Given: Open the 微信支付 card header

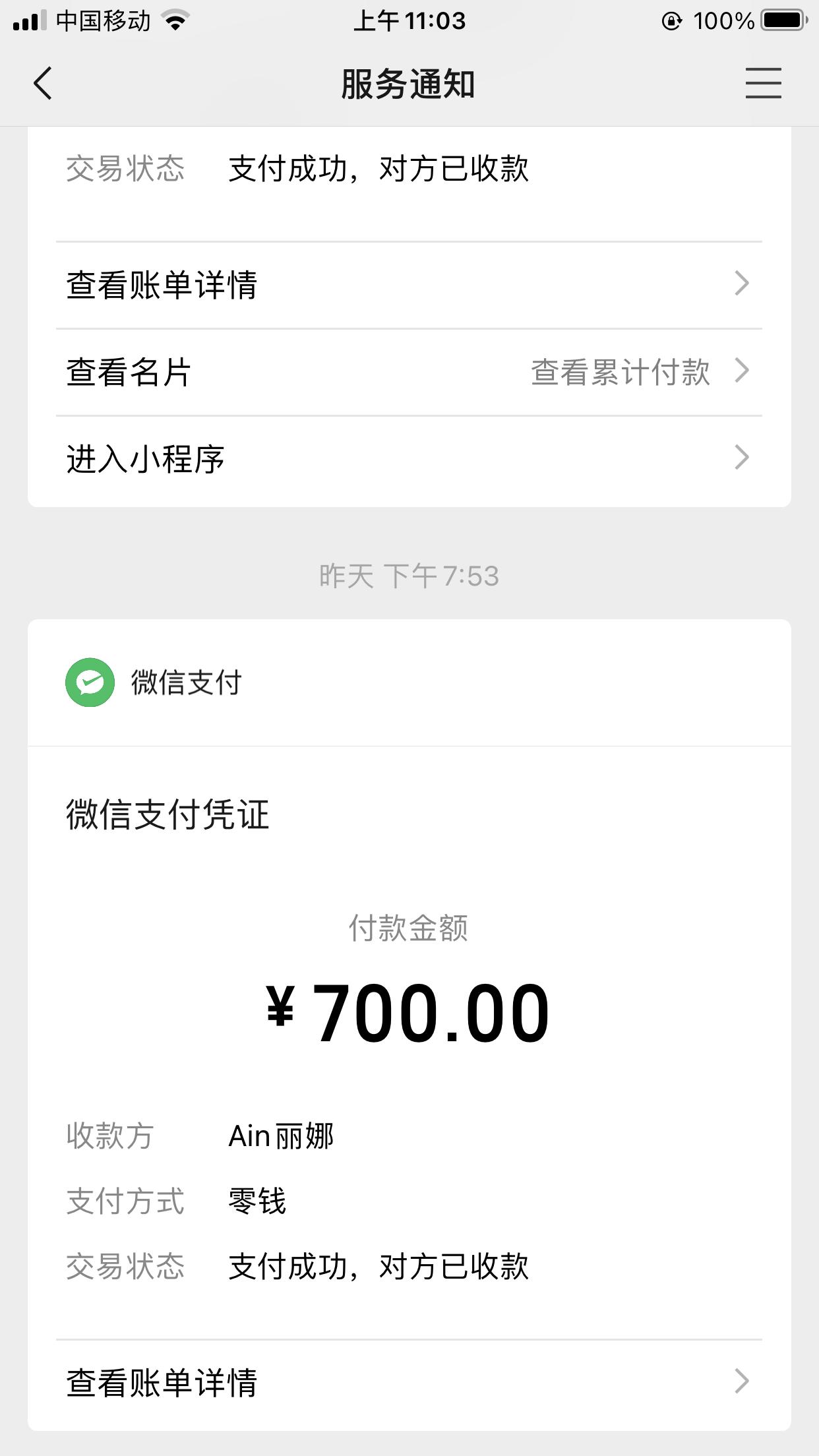Looking at the screenshot, I should point(186,682).
